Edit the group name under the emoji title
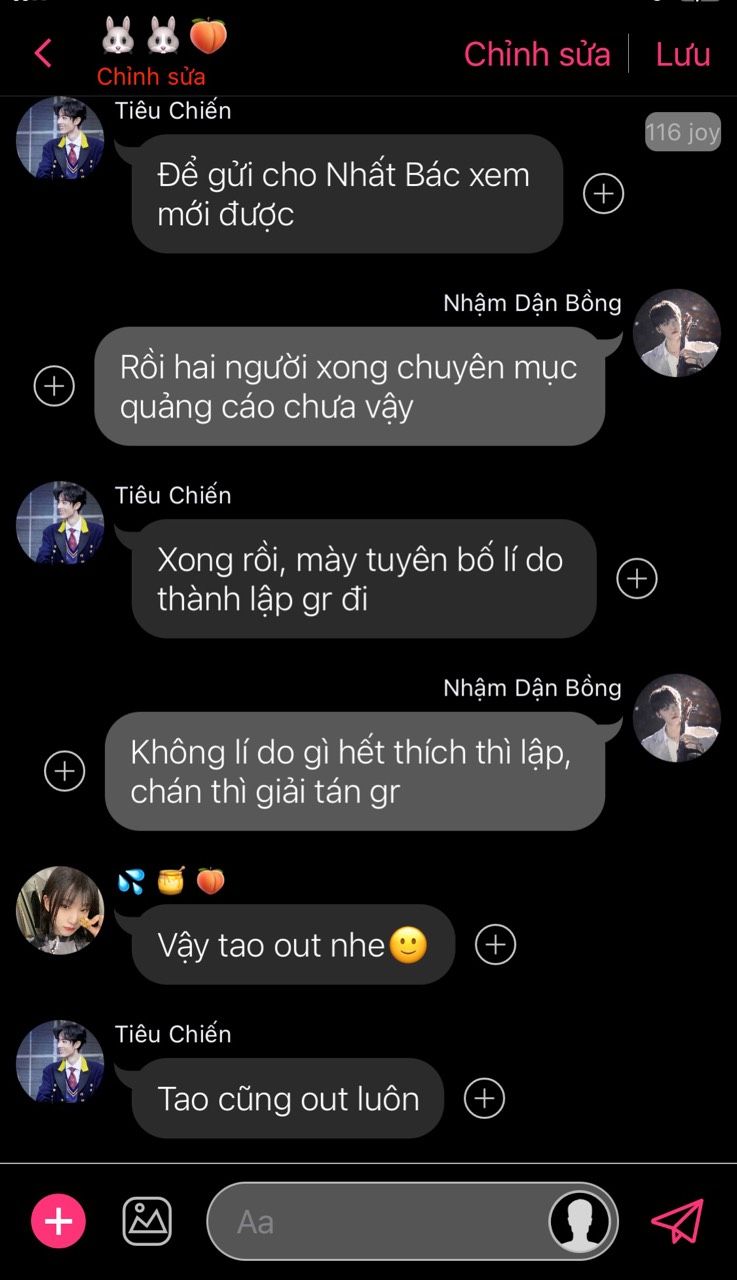 151,77
